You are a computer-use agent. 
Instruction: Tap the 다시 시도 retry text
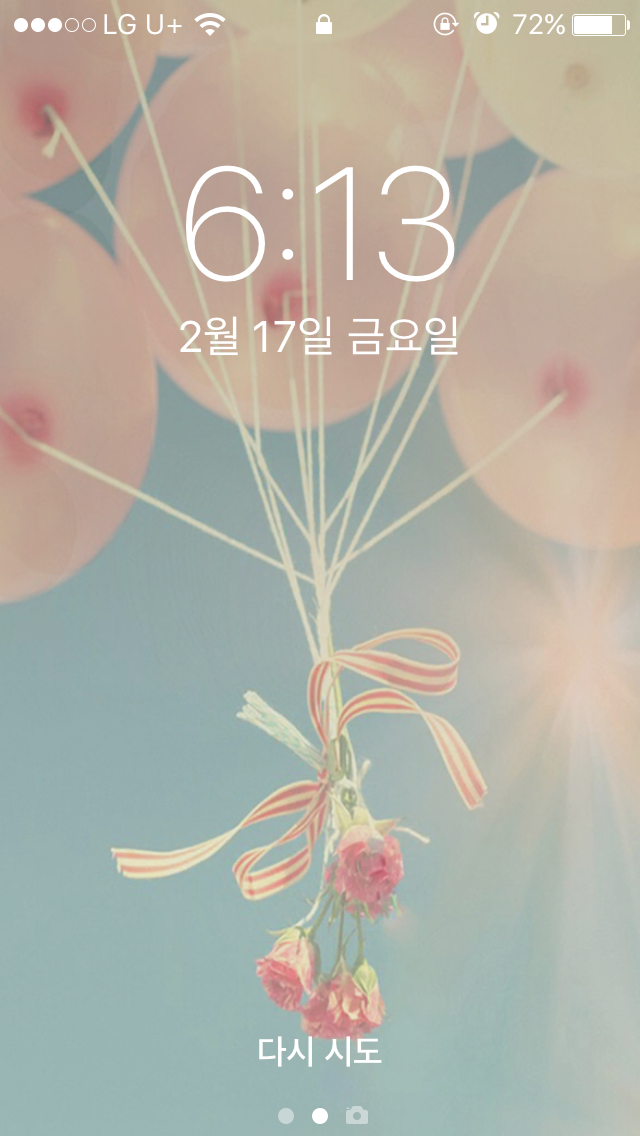point(320,1051)
